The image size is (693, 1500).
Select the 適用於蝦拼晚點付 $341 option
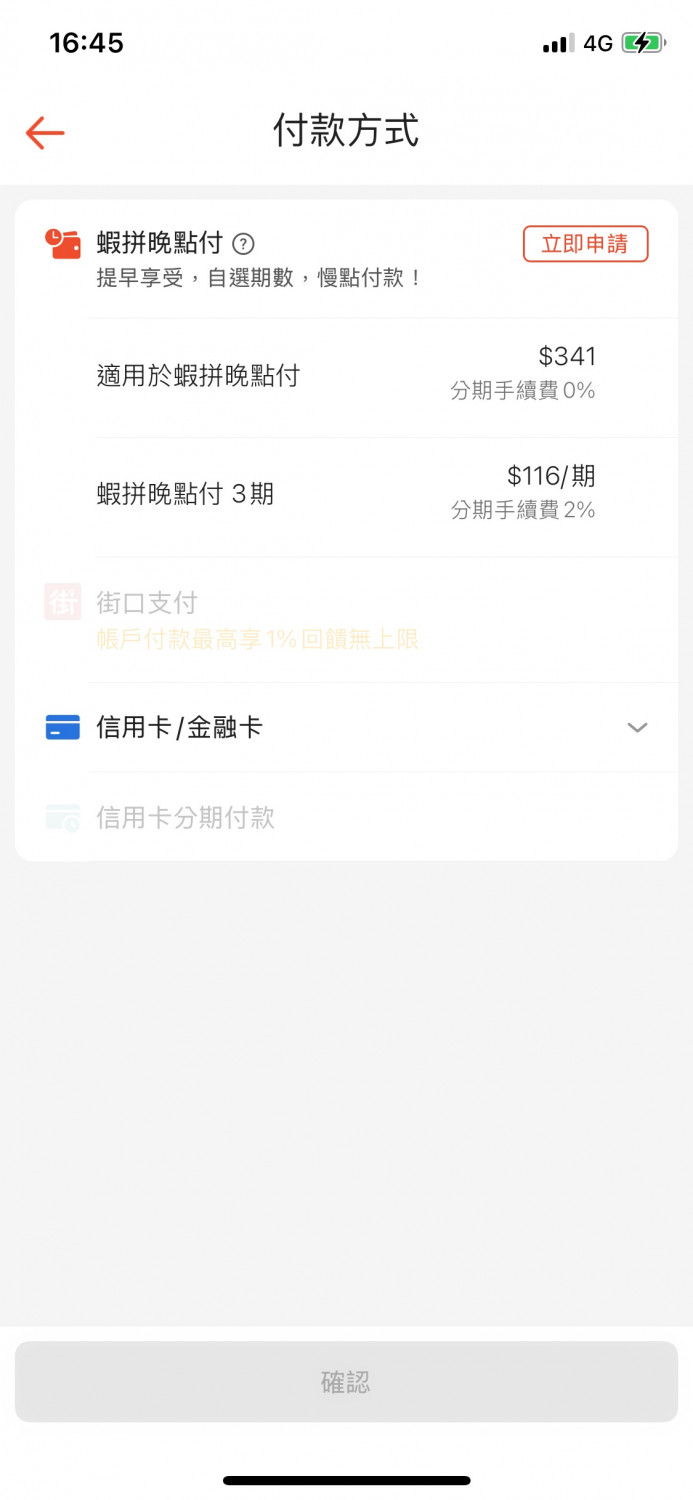346,377
